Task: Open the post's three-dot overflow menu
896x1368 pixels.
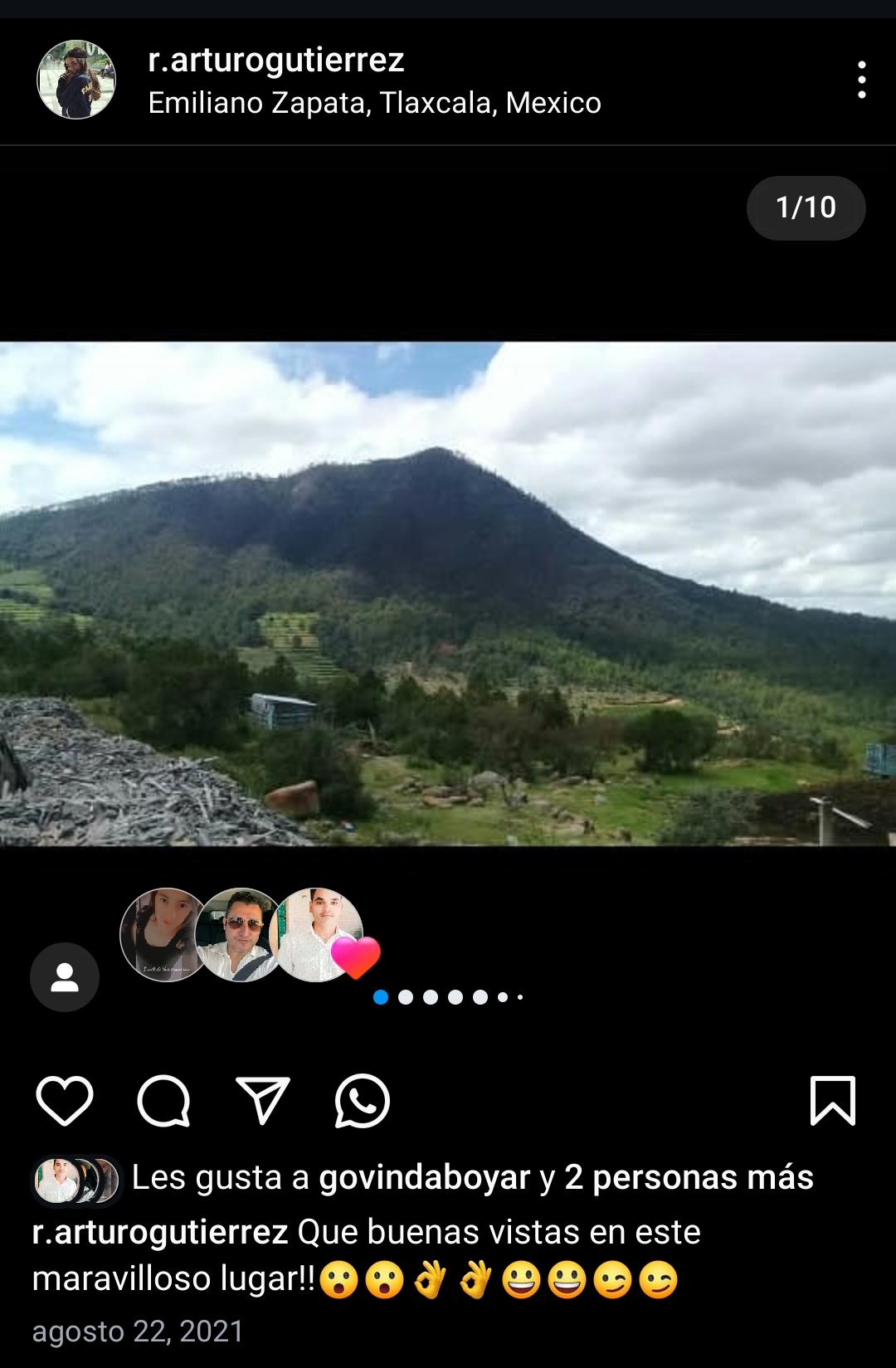Action: pos(862,80)
